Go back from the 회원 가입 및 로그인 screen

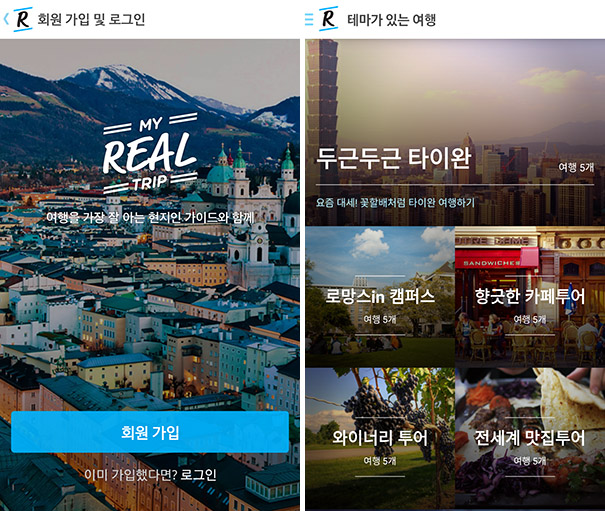click(8, 19)
